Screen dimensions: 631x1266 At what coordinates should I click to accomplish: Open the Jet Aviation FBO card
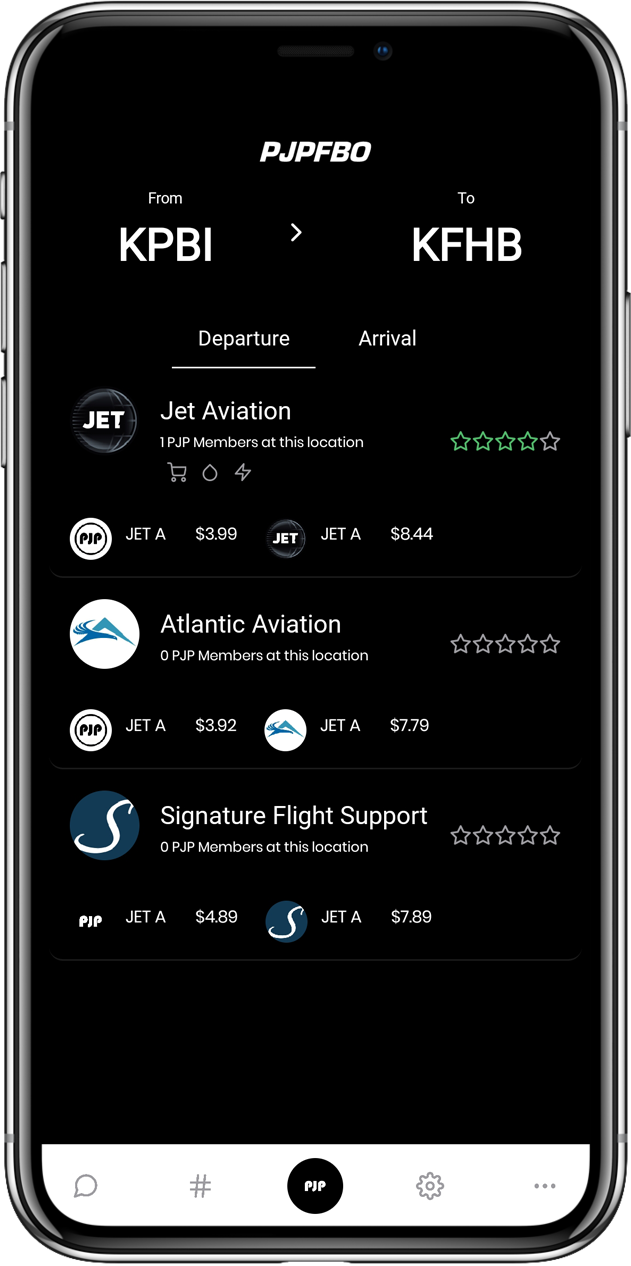225,411
